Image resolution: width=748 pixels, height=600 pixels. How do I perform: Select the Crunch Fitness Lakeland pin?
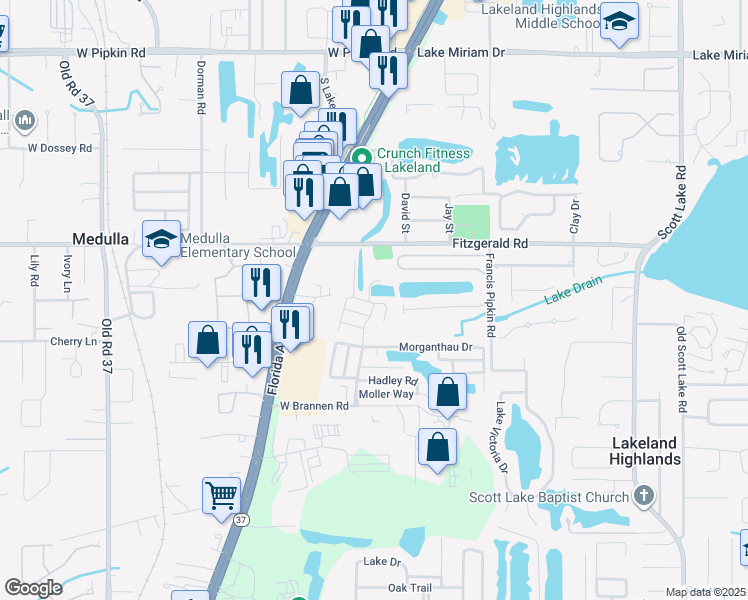click(x=361, y=157)
